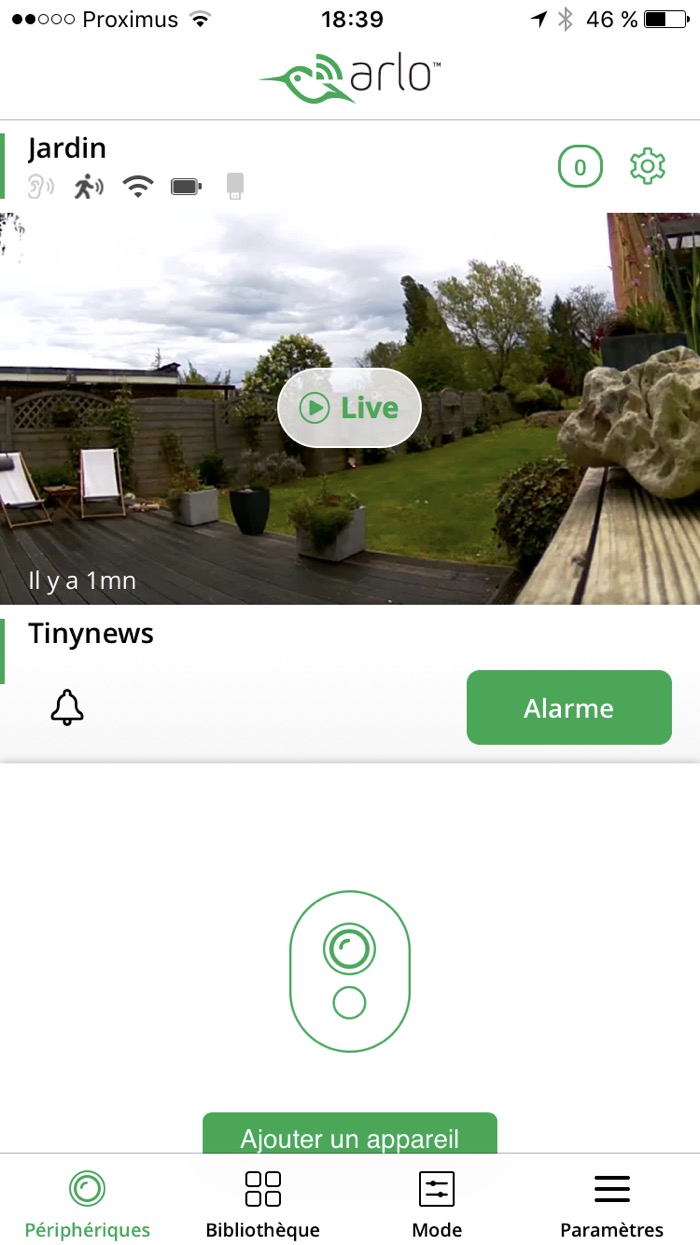Screen dimensions: 700x1245
Task: Trigger the Alarme button
Action: click(569, 708)
